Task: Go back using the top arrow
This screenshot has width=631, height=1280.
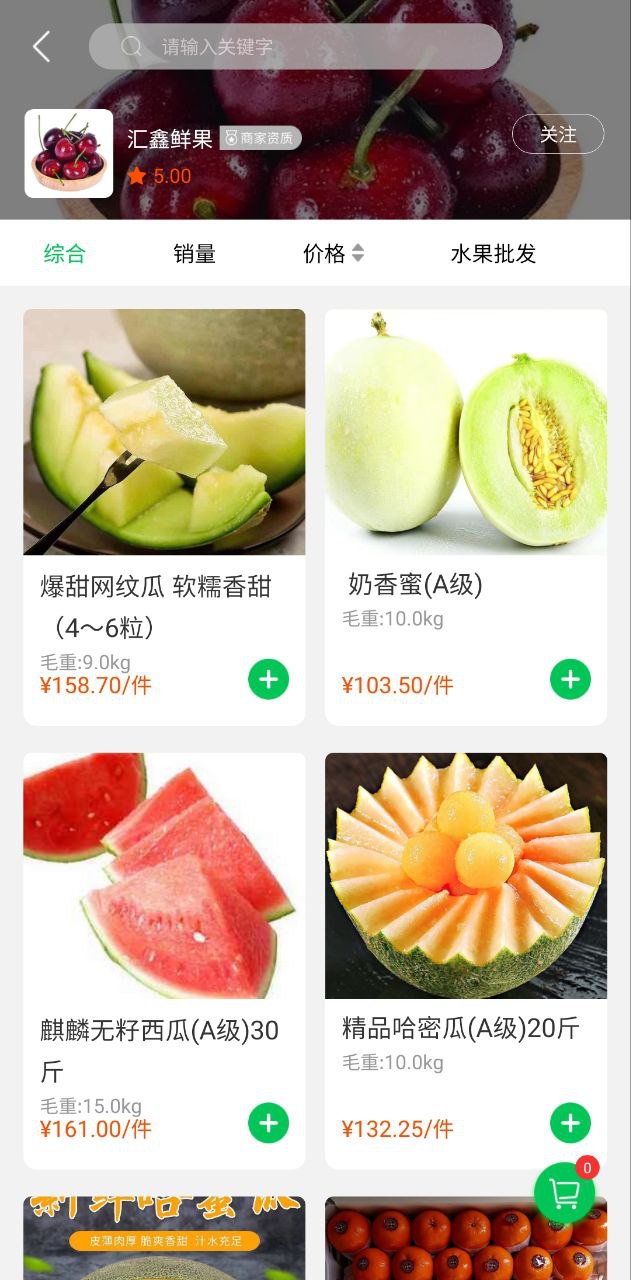Action: click(41, 47)
